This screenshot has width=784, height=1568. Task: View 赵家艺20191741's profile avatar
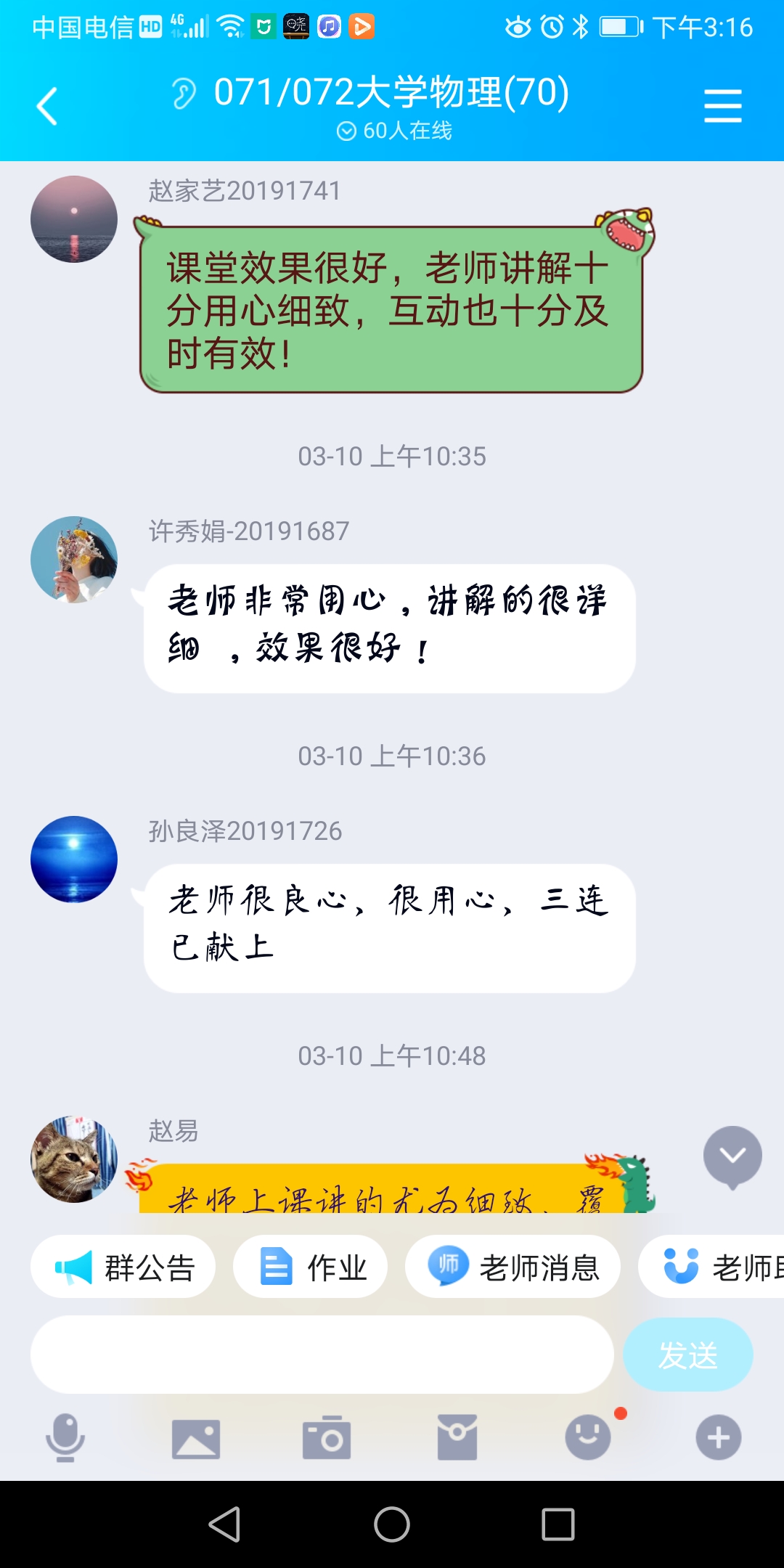74,219
